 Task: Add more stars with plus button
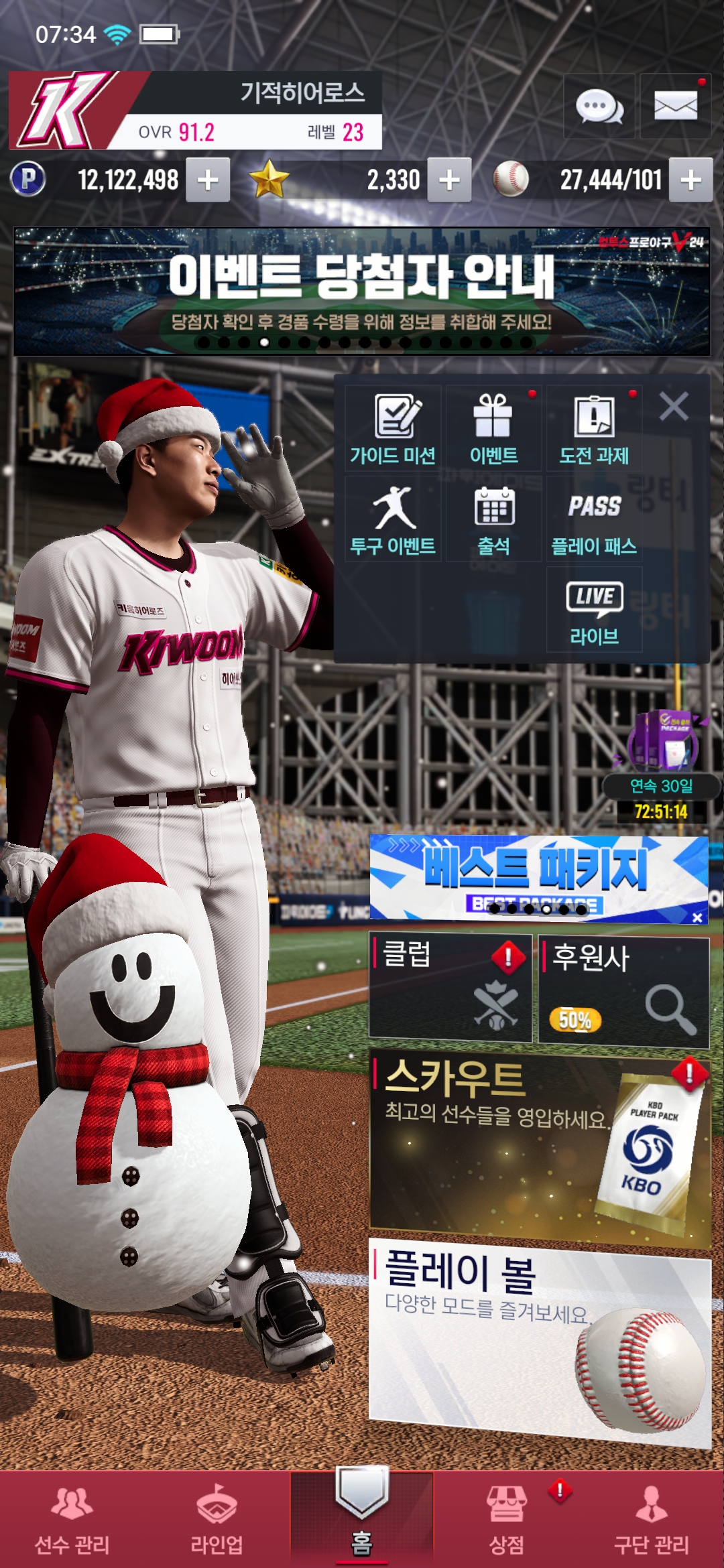pyautogui.click(x=449, y=180)
